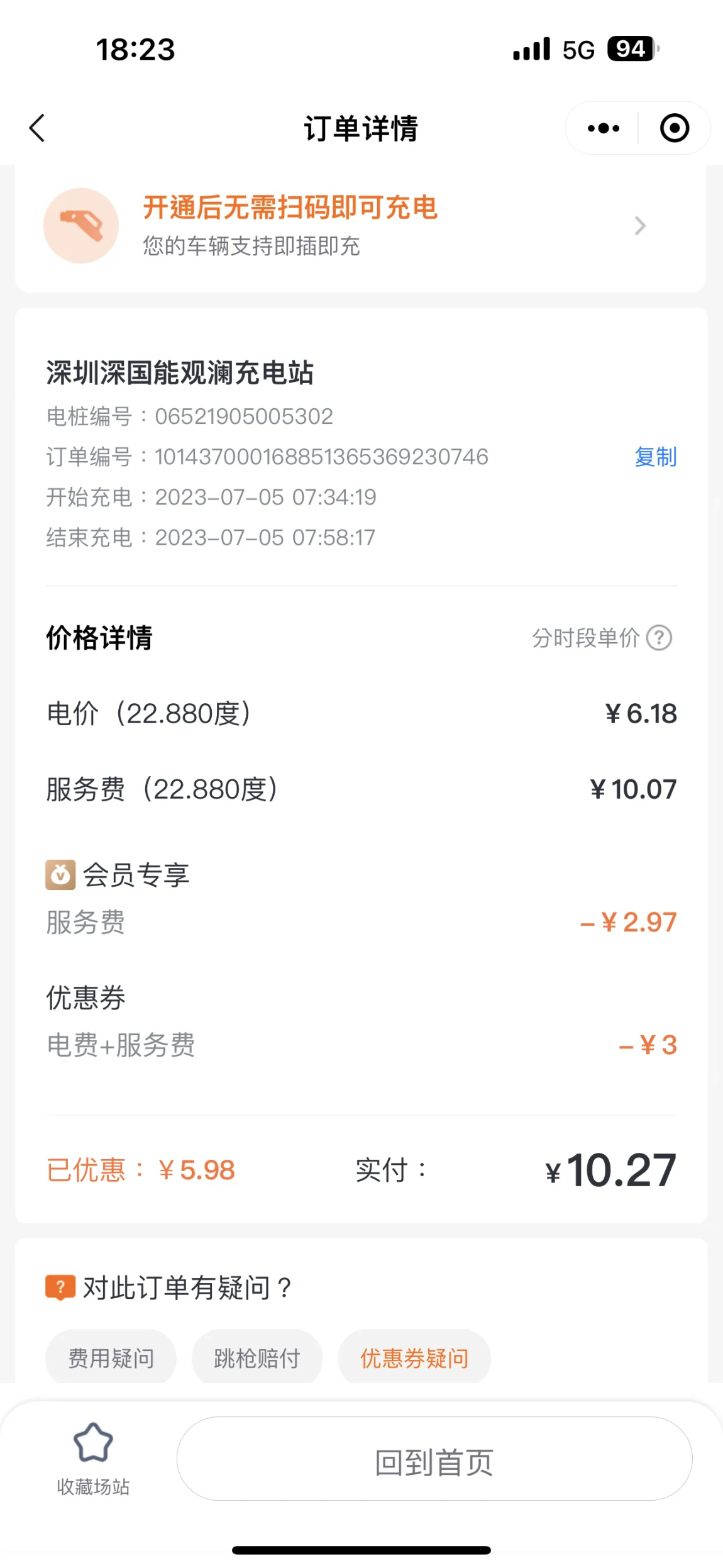Image resolution: width=723 pixels, height=1568 pixels.
Task: Select the 优惠券疑问 chip
Action: coord(414,1358)
